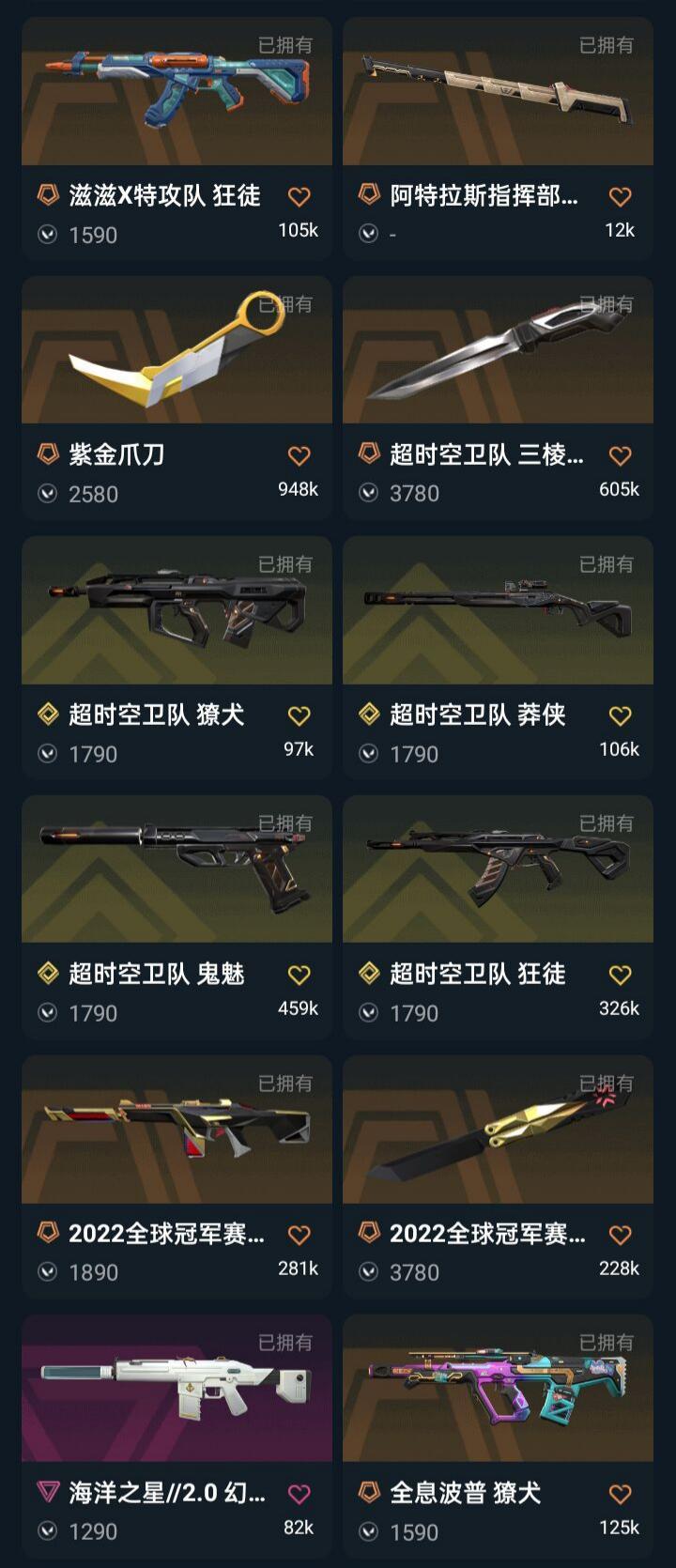676x1568 pixels.
Task: Open the 2022全球冠军赛 card priced 1890
Action: (x=177, y=1131)
